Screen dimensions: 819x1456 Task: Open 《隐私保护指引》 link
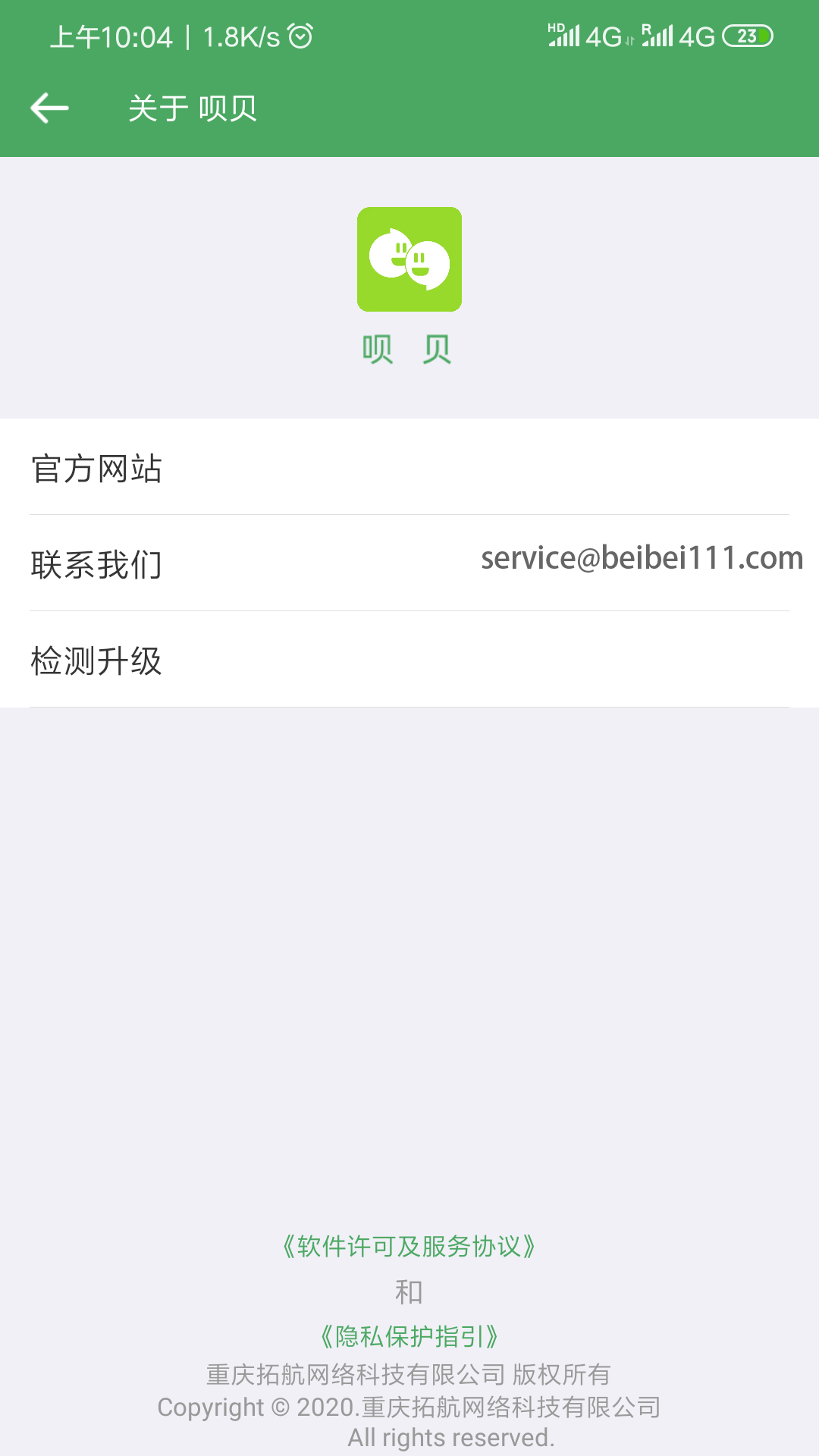coord(409,1336)
